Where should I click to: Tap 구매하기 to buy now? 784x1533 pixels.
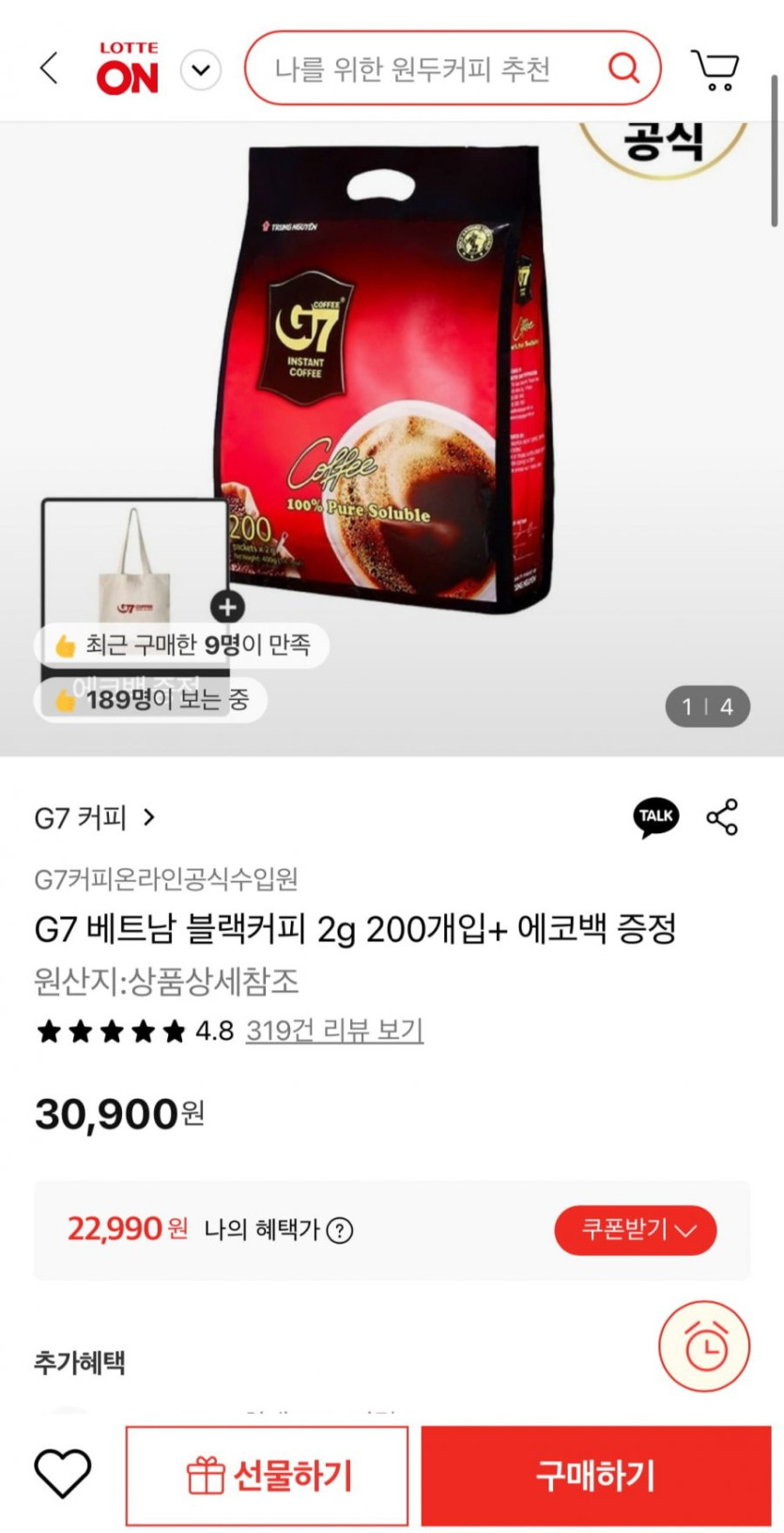click(595, 1475)
